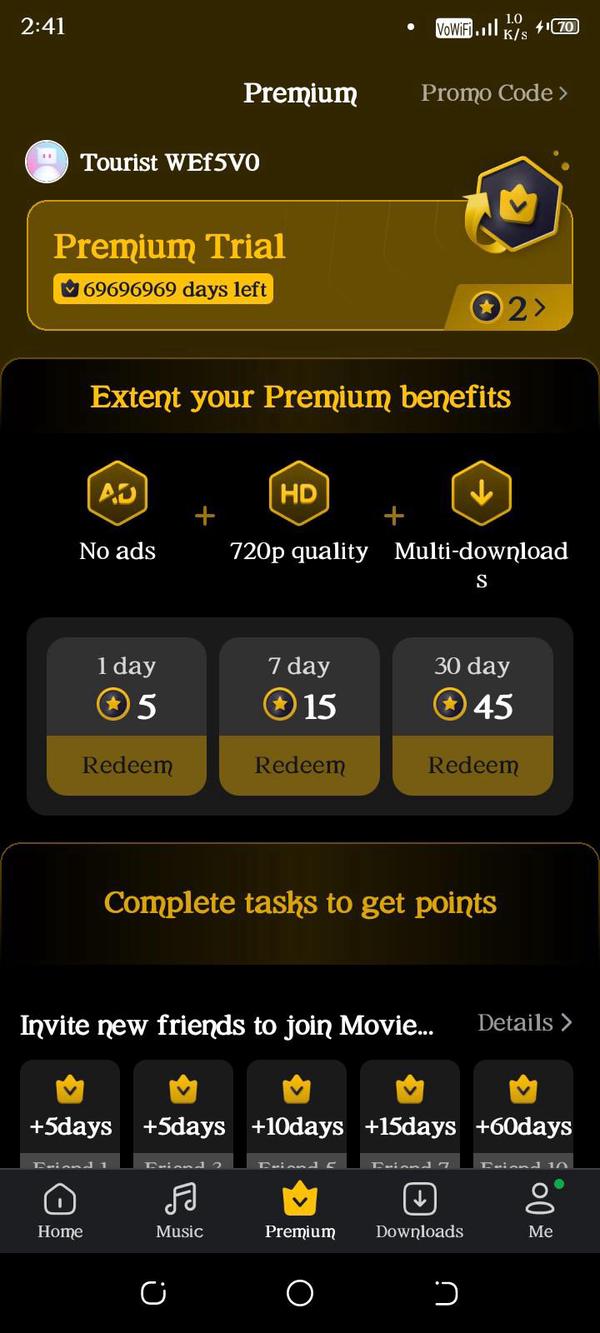Image resolution: width=600 pixels, height=1333 pixels.
Task: Redeem the 30 day premium plan
Action: pos(473,765)
